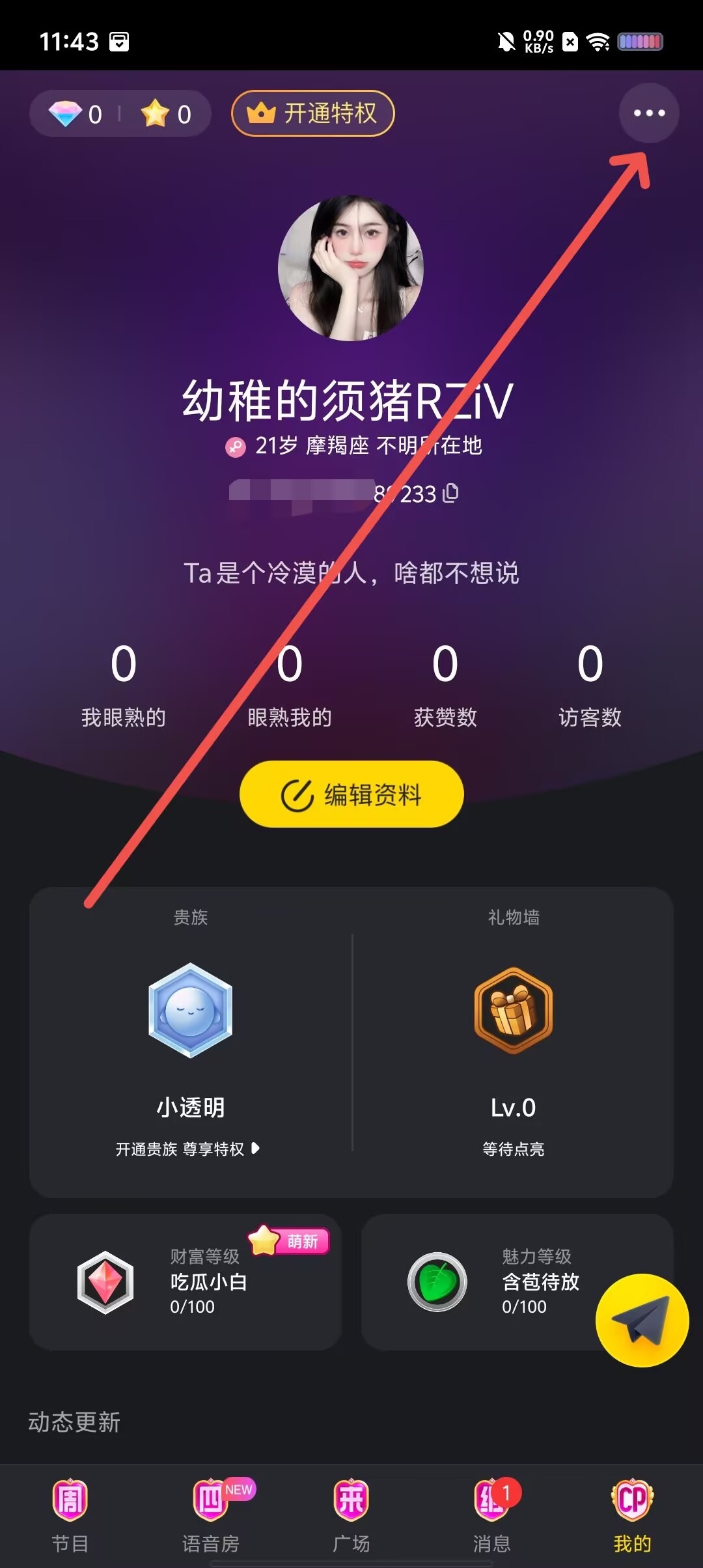Open the 贵族 小透明 card
Screen dimensions: 703x1568
click(191, 1042)
